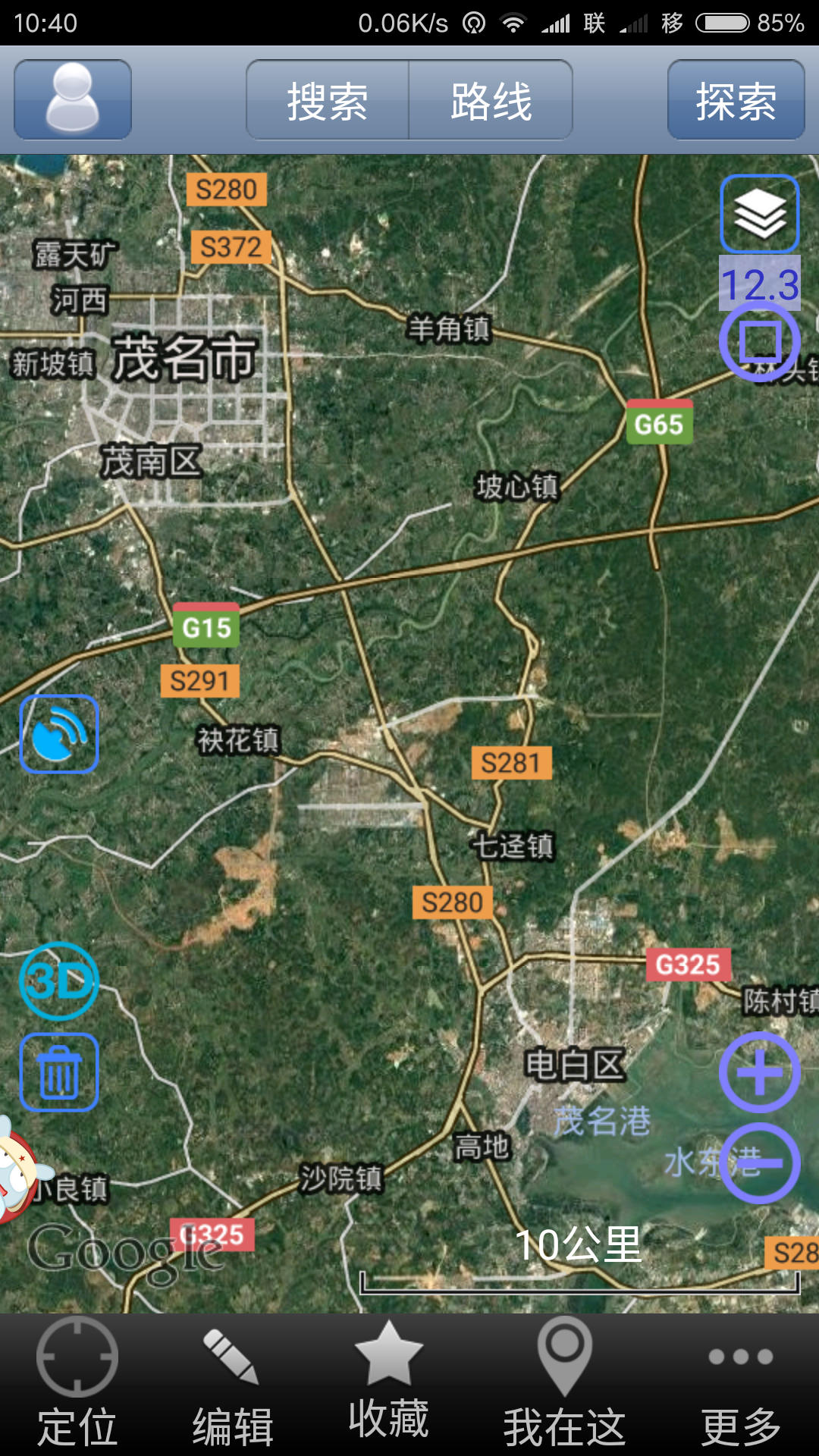Tap the satellite signal icon

click(59, 734)
